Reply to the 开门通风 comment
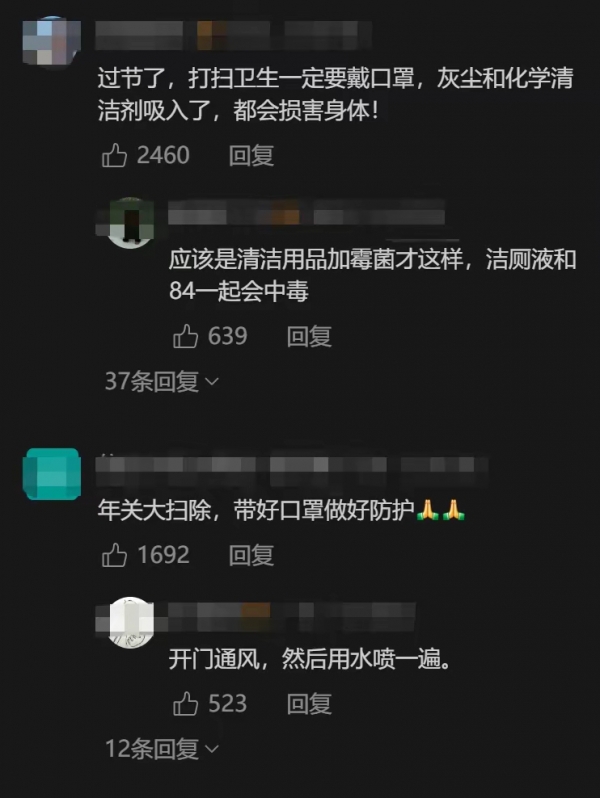Image resolution: width=600 pixels, height=798 pixels. 309,704
